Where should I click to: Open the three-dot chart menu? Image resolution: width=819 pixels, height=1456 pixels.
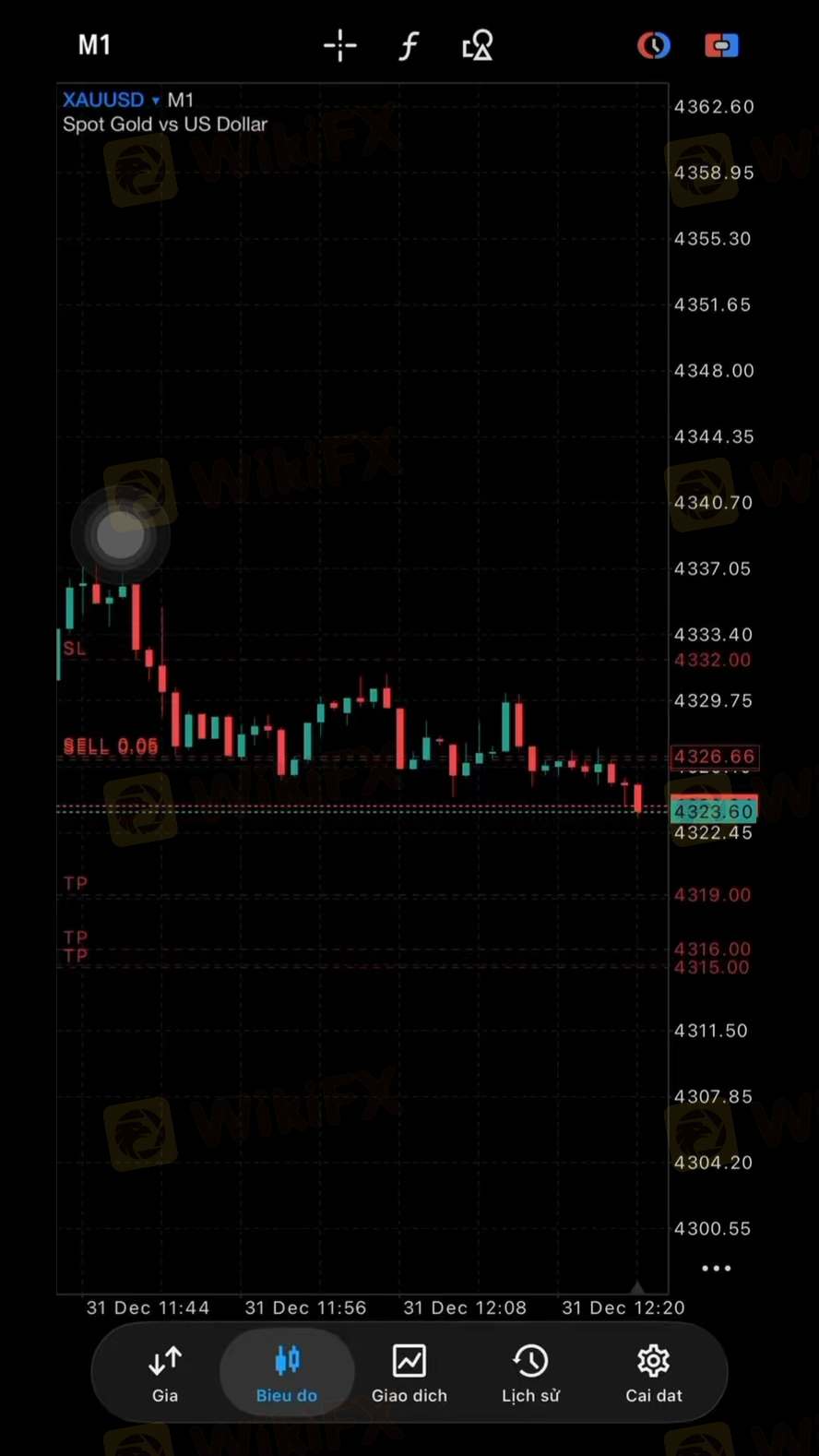click(716, 1269)
